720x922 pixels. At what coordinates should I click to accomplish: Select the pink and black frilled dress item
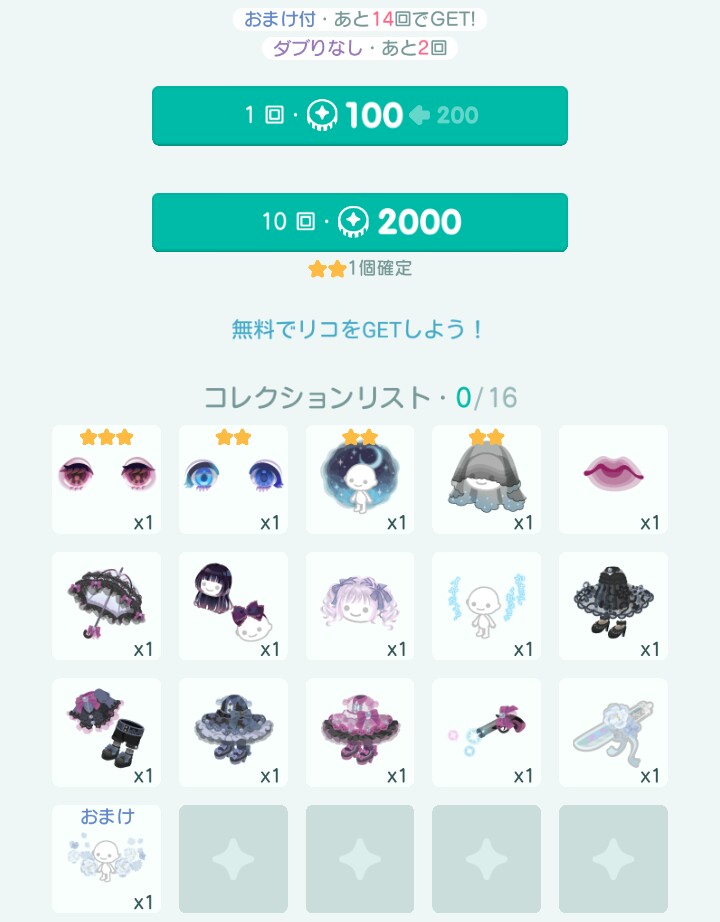coord(360,732)
